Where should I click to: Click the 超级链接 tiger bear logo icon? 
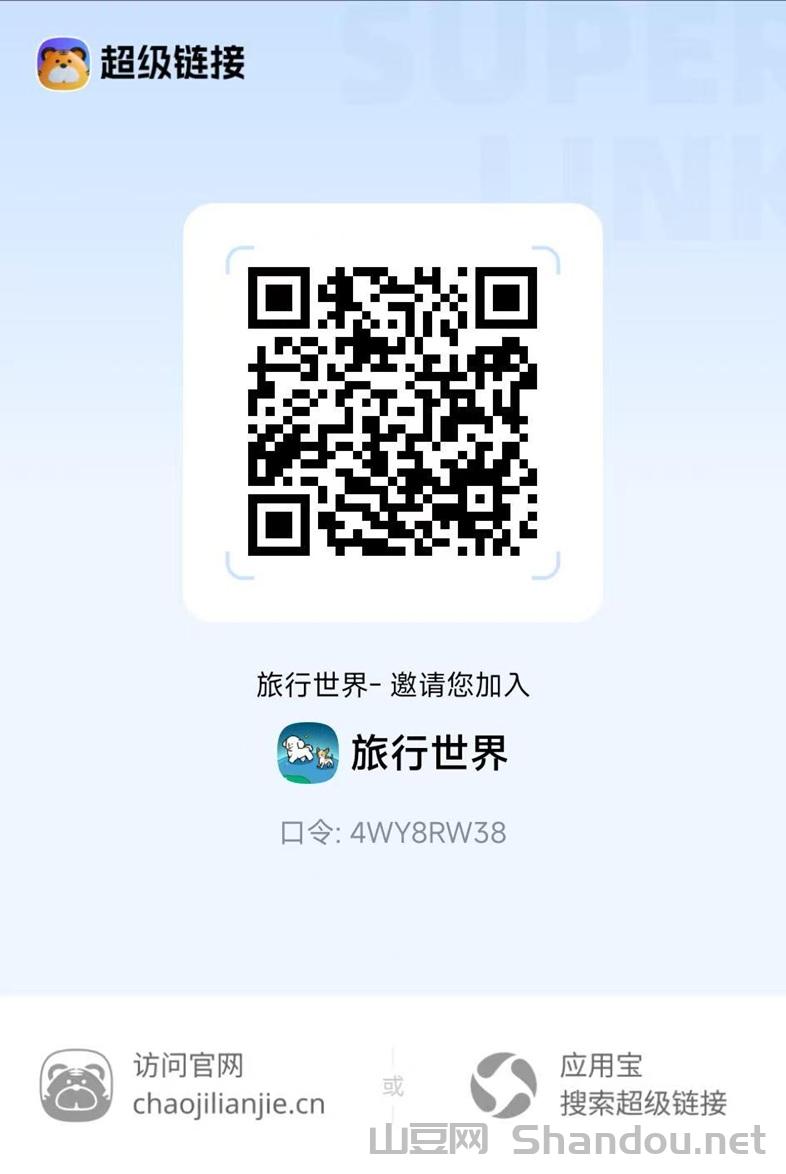(62, 60)
